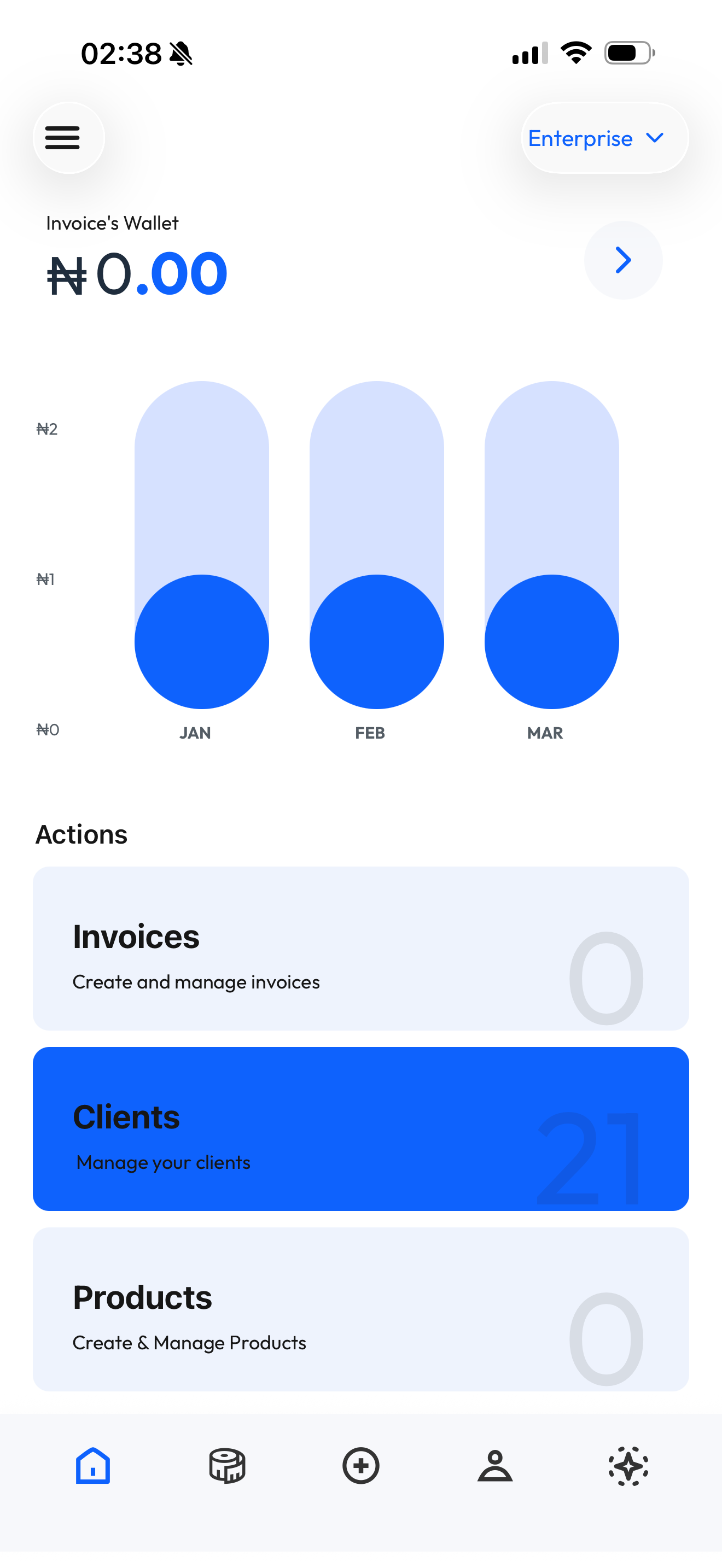The image size is (722, 1568).
Task: Switch to the profile person tab
Action: click(495, 1466)
